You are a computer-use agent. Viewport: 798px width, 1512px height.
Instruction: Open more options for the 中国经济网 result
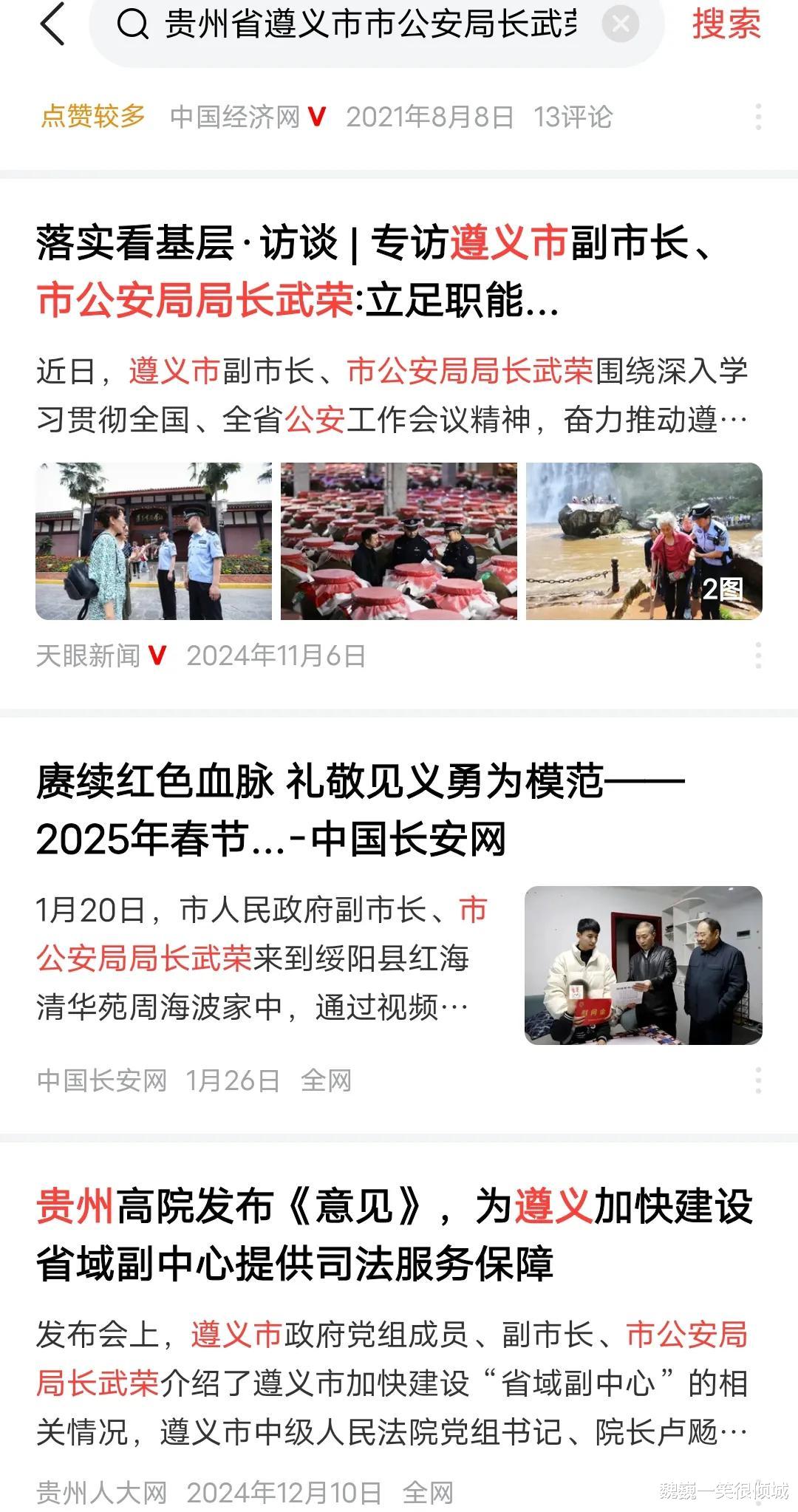[x=758, y=118]
